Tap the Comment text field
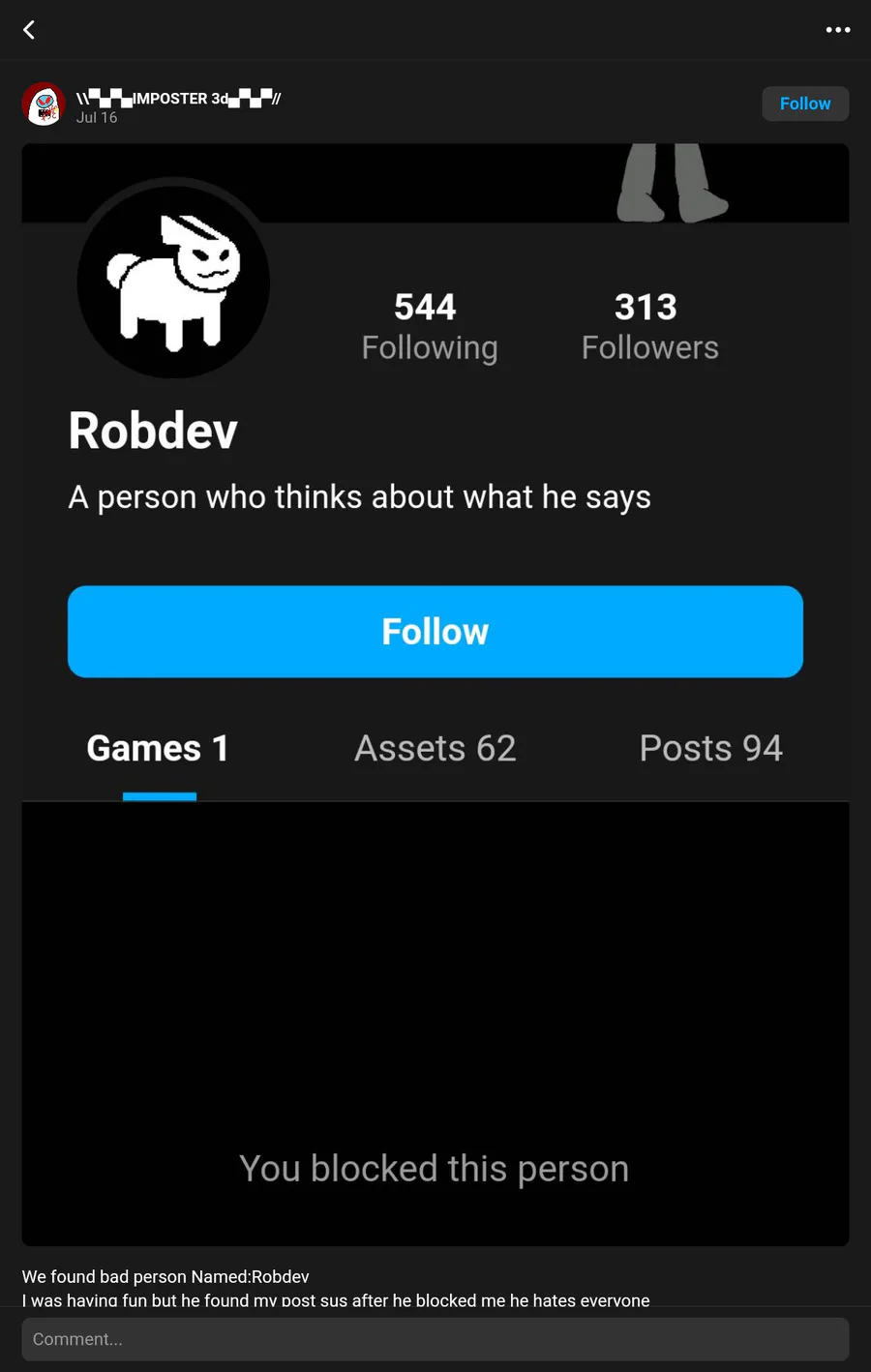This screenshot has height=1372, width=871. pyautogui.click(x=435, y=1339)
